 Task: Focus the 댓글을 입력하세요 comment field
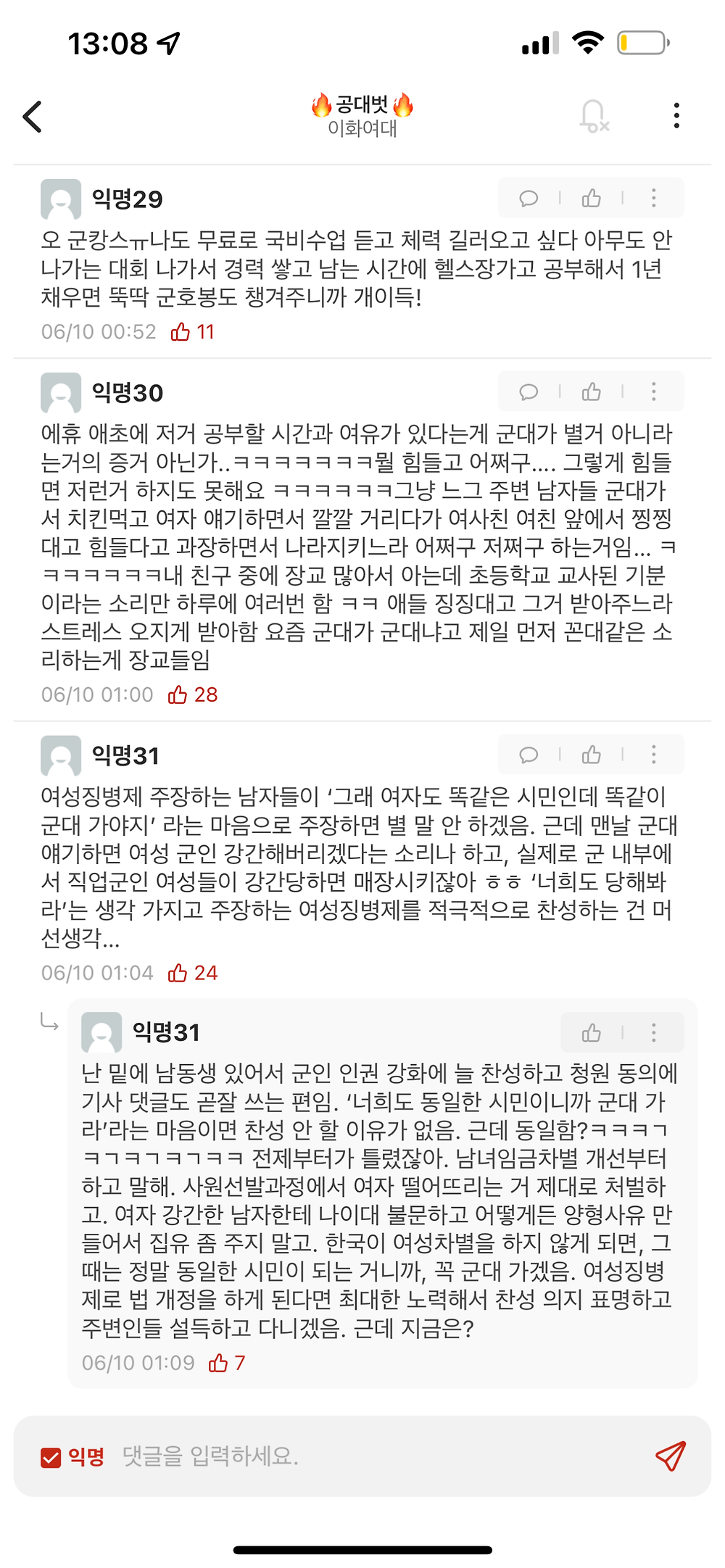click(x=377, y=1456)
